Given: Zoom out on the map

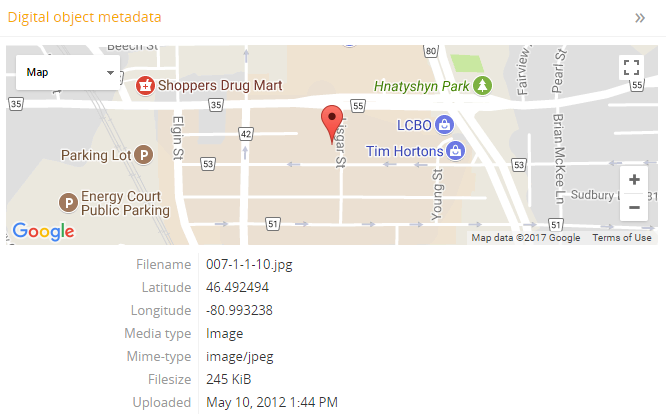Looking at the screenshot, I should pos(632,208).
